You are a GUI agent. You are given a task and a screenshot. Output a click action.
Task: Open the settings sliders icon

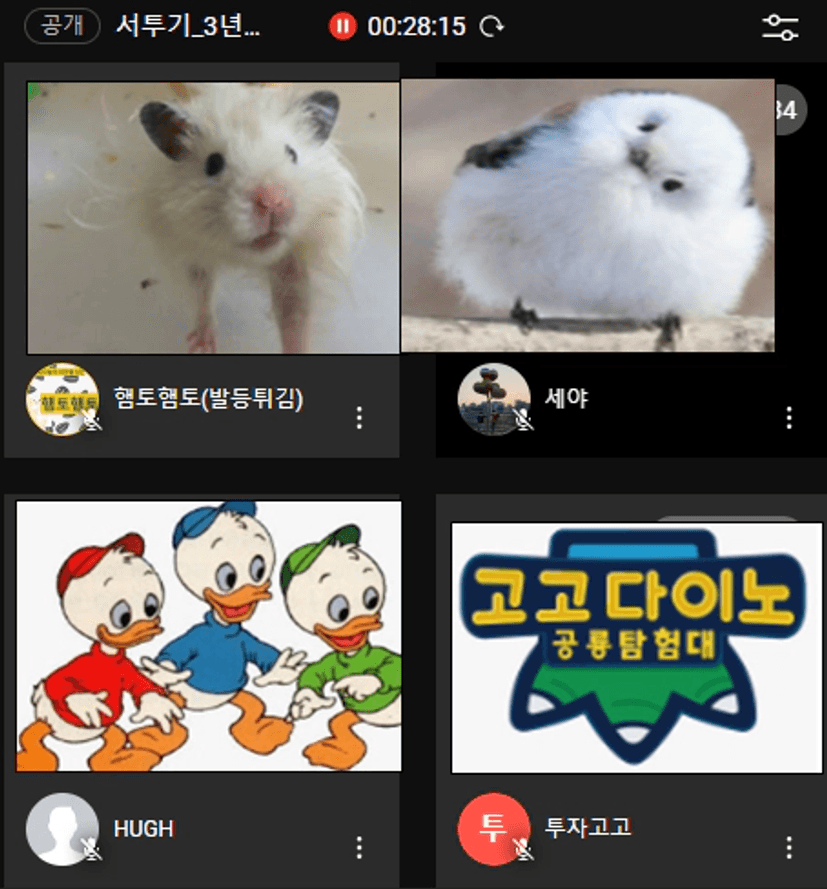coord(780,27)
